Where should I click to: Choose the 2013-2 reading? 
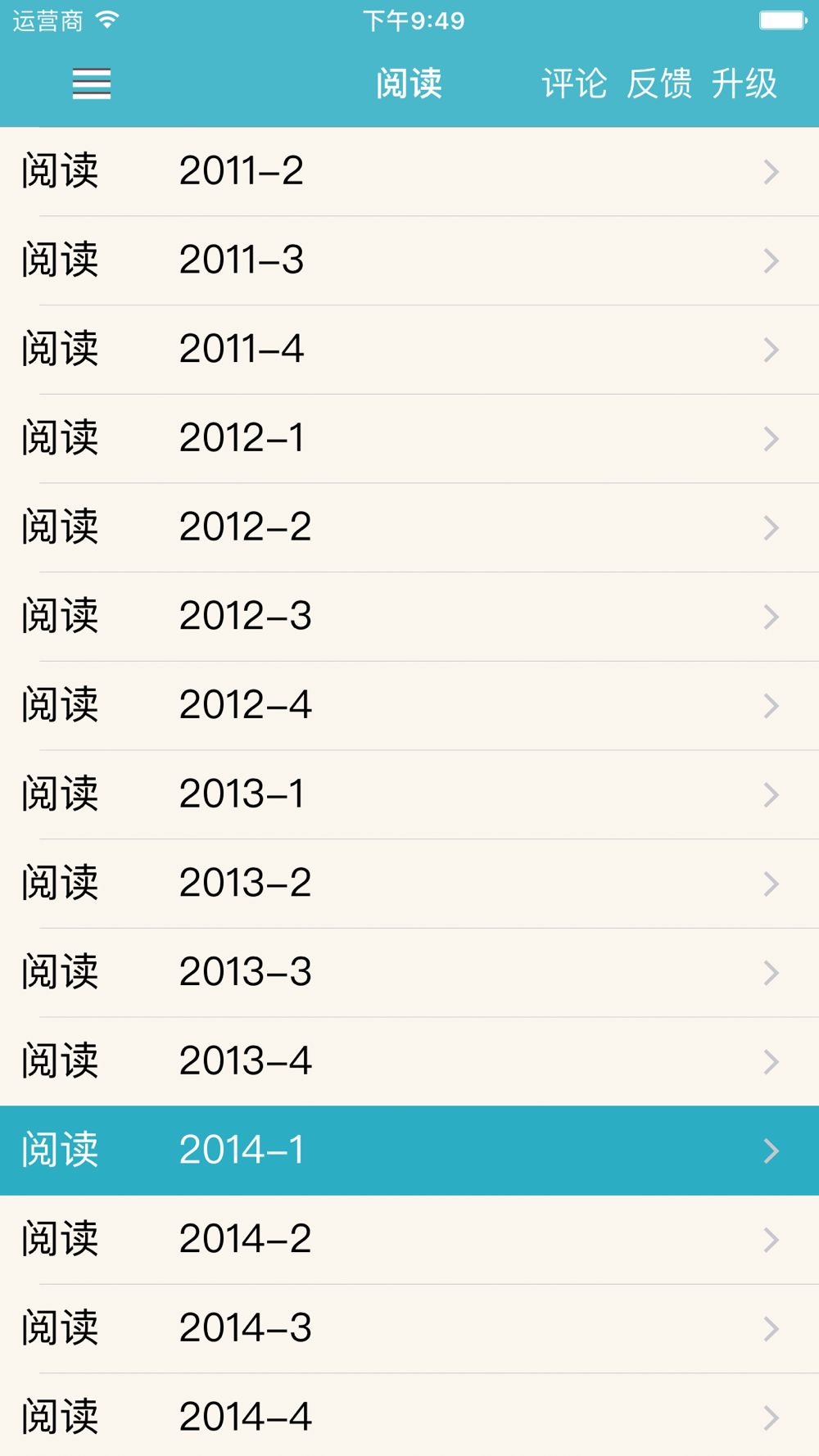409,884
